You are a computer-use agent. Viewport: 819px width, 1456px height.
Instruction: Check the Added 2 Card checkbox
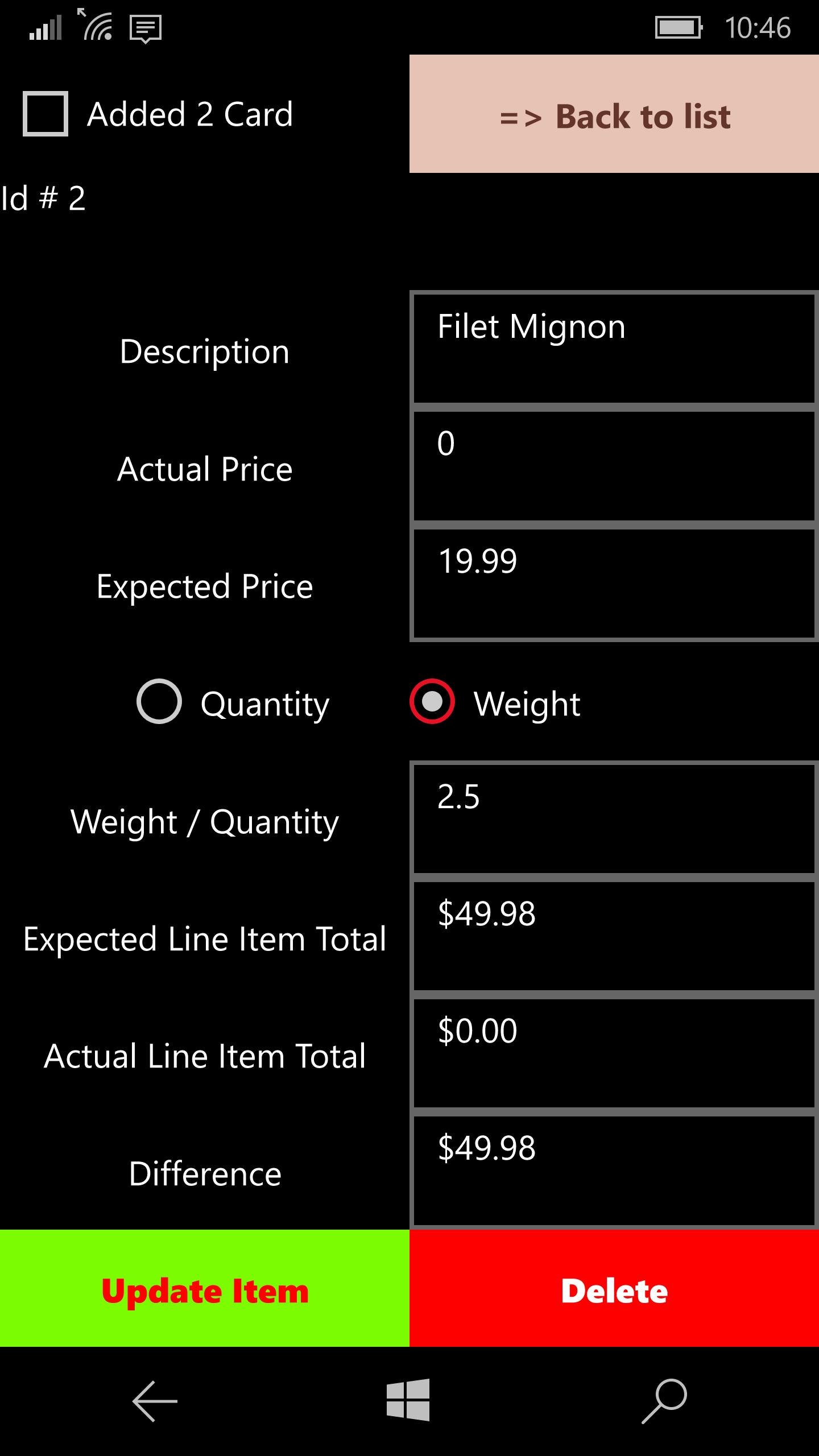pos(45,114)
